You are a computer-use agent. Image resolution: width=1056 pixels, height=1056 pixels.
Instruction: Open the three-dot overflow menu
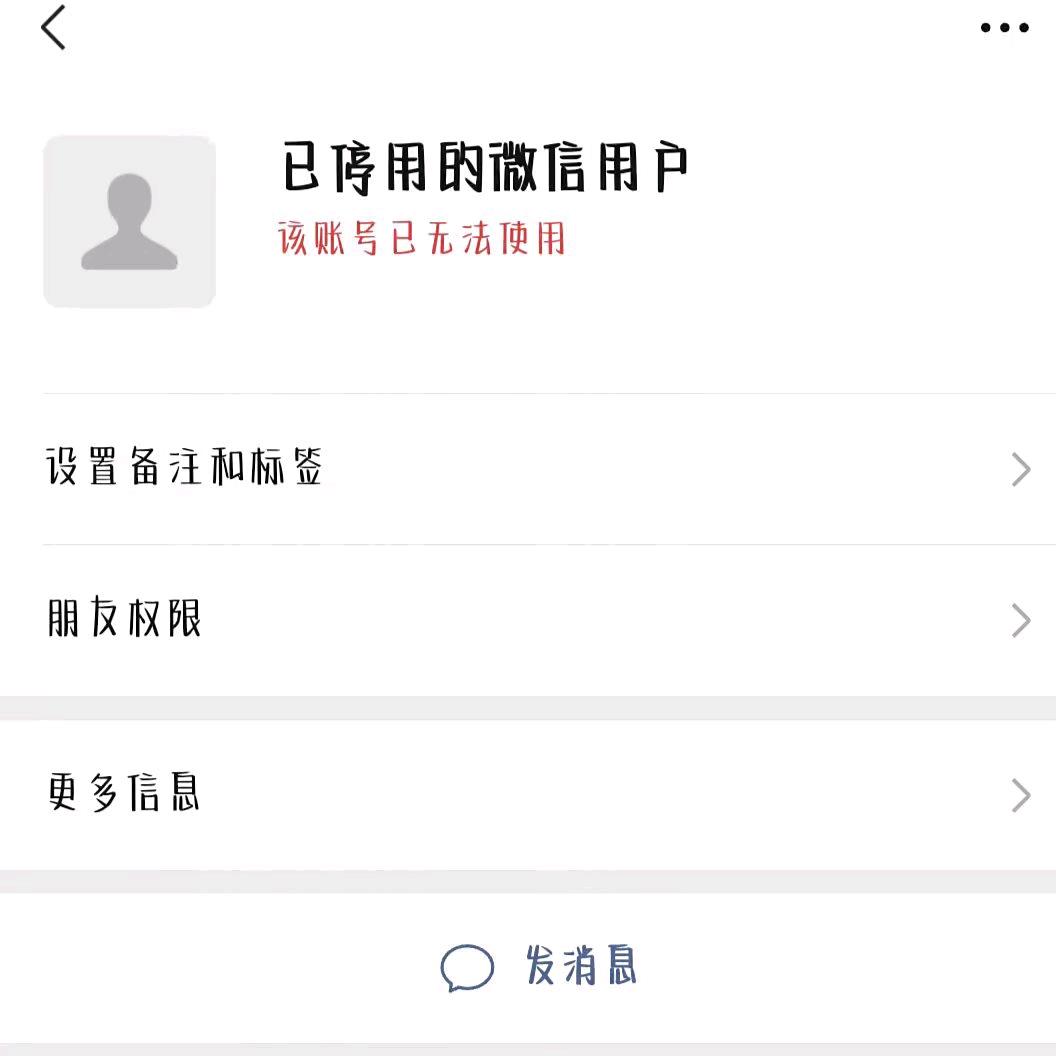pos(1004,28)
